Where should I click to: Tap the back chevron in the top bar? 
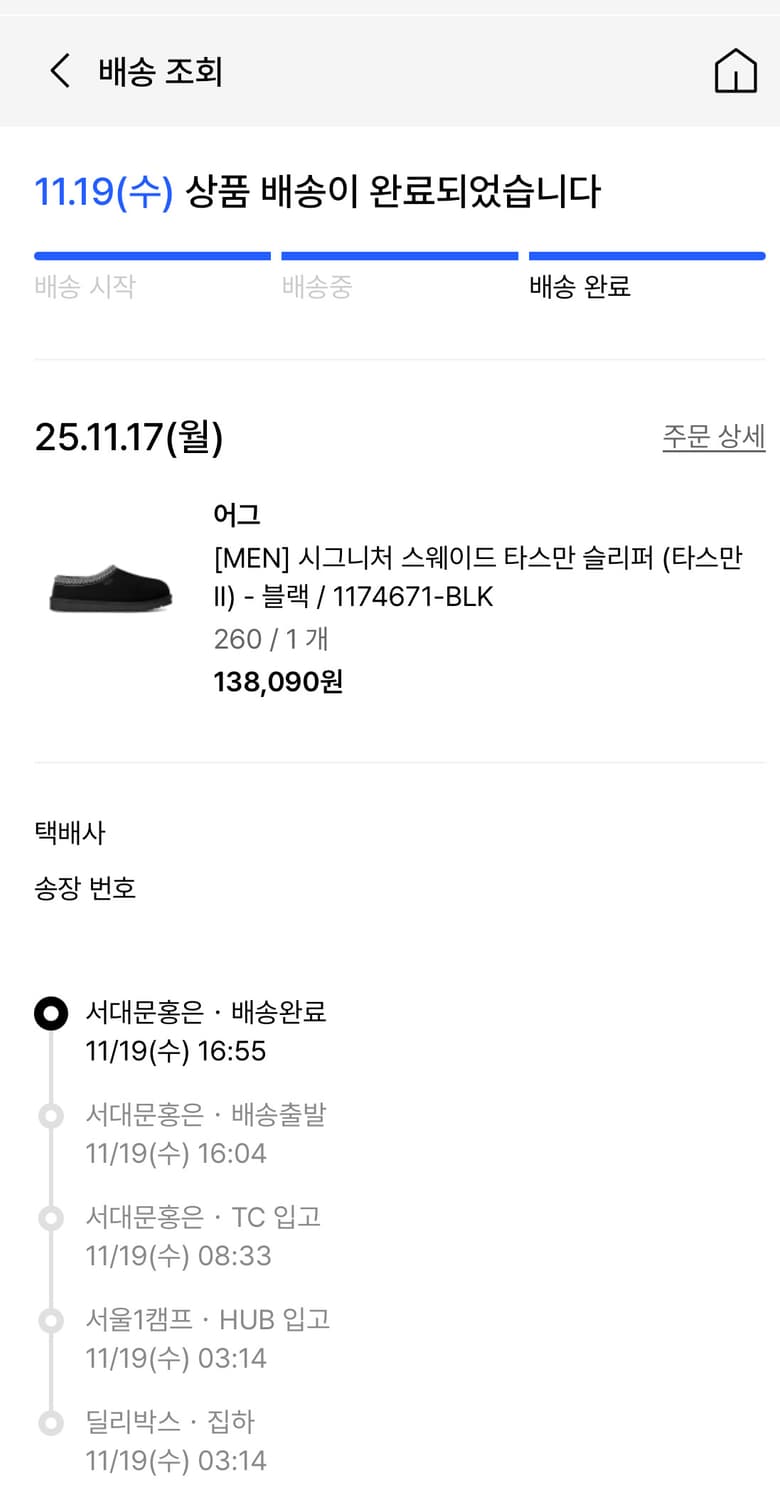coord(59,71)
